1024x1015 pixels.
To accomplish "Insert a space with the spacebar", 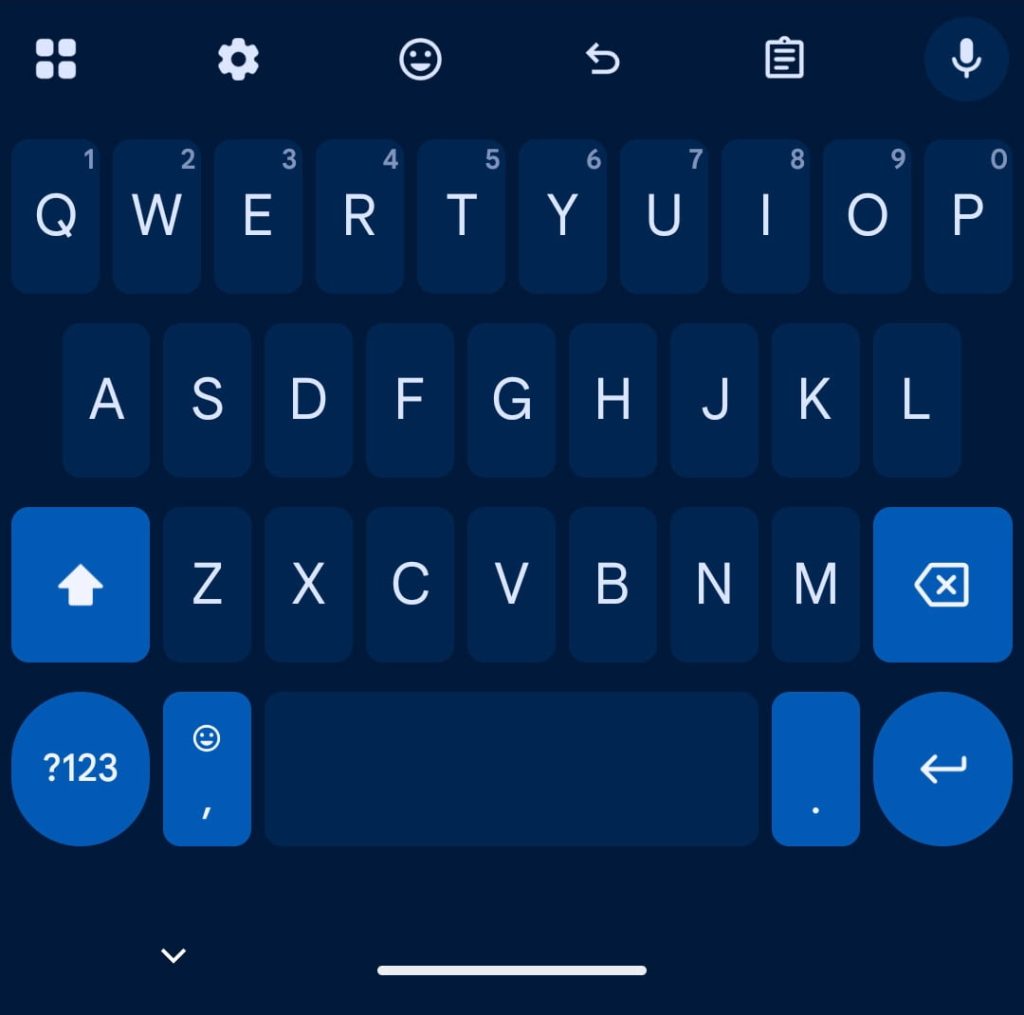I will tap(511, 768).
